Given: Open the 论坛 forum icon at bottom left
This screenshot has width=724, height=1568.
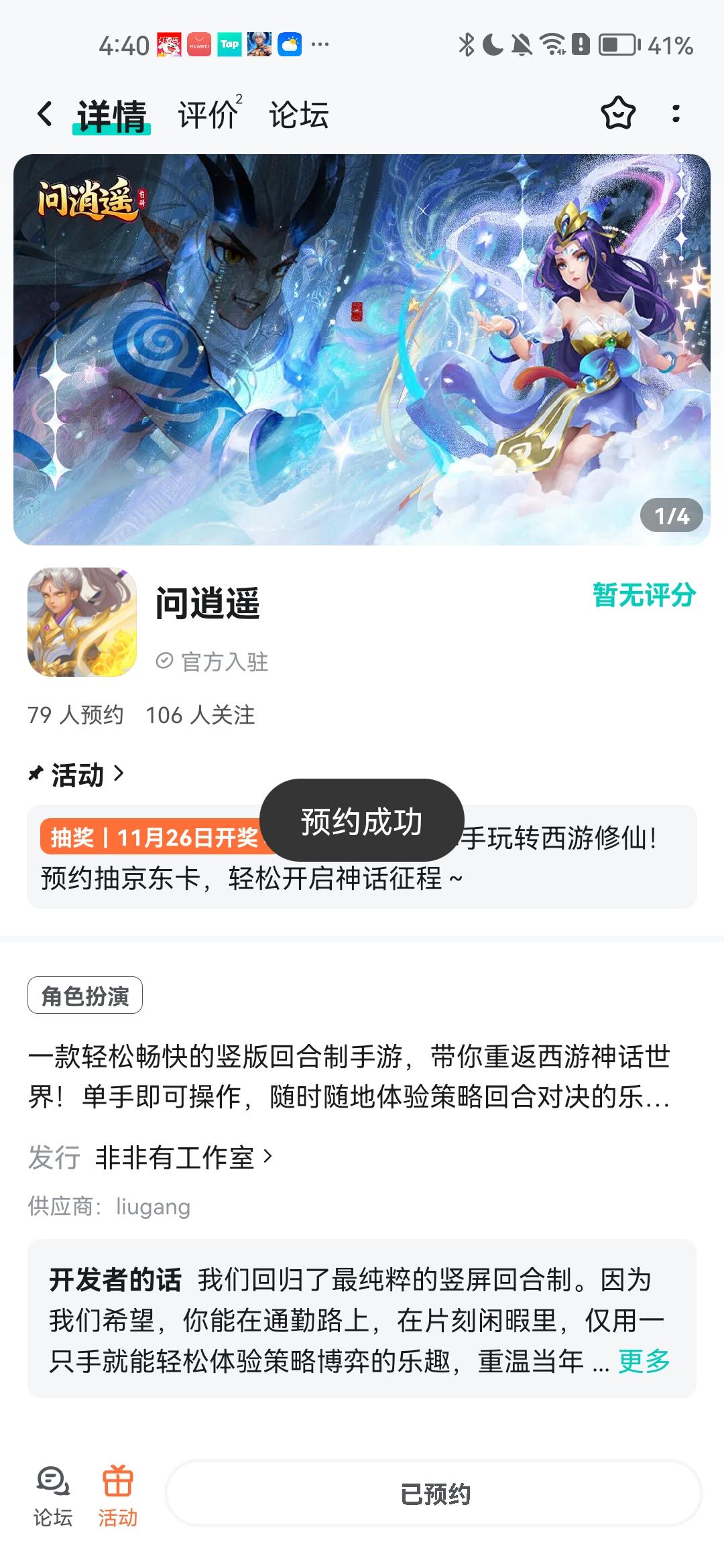Looking at the screenshot, I should point(54,1494).
